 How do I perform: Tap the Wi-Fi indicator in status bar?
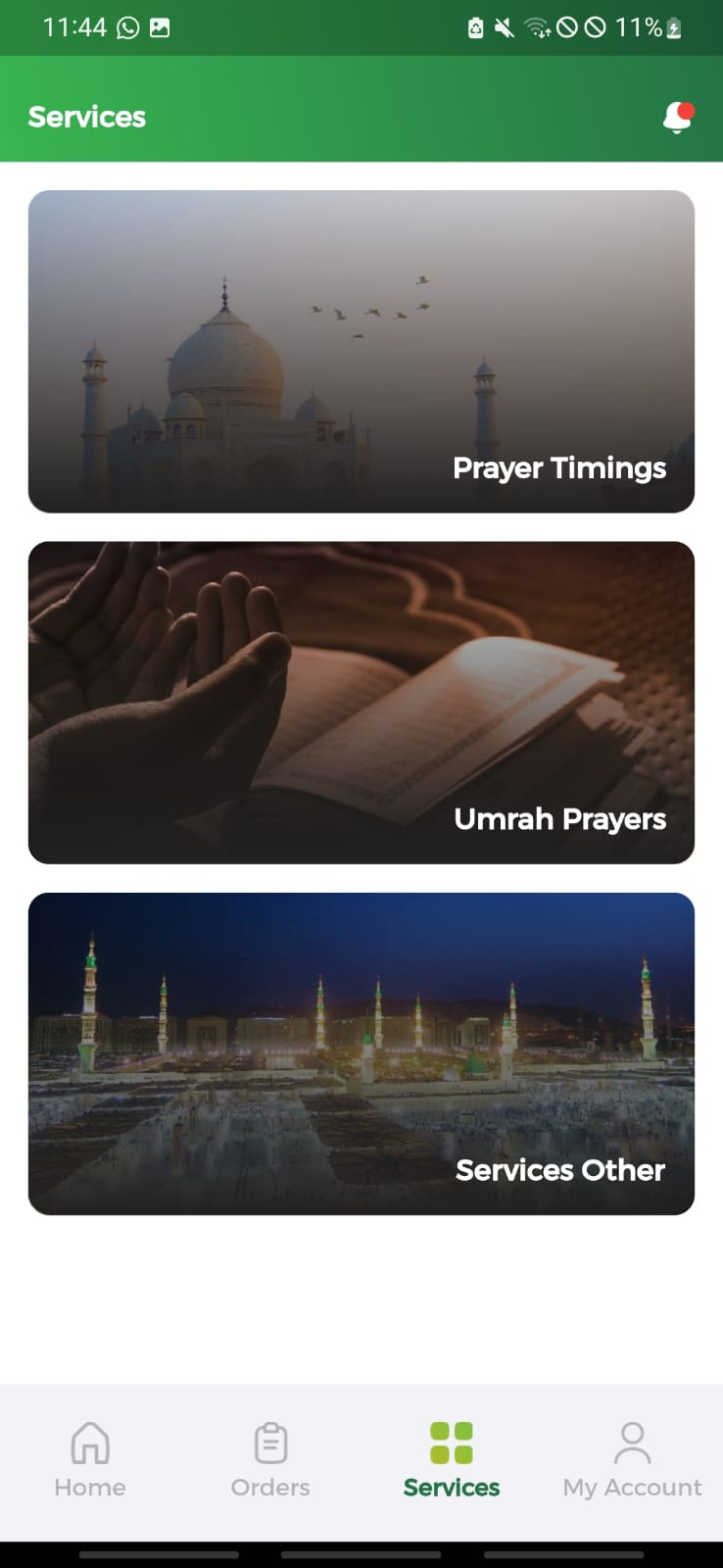click(536, 27)
